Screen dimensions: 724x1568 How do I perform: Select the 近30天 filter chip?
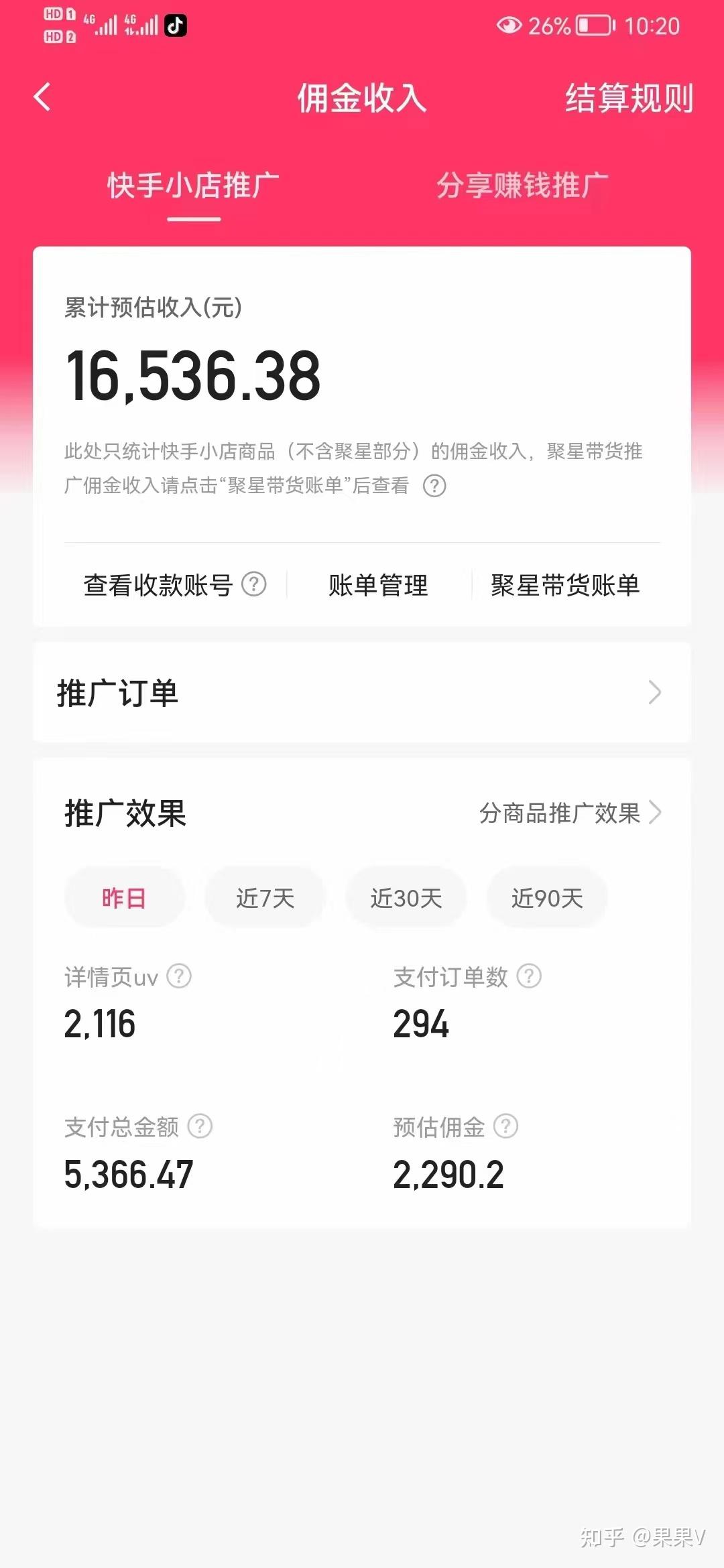406,898
